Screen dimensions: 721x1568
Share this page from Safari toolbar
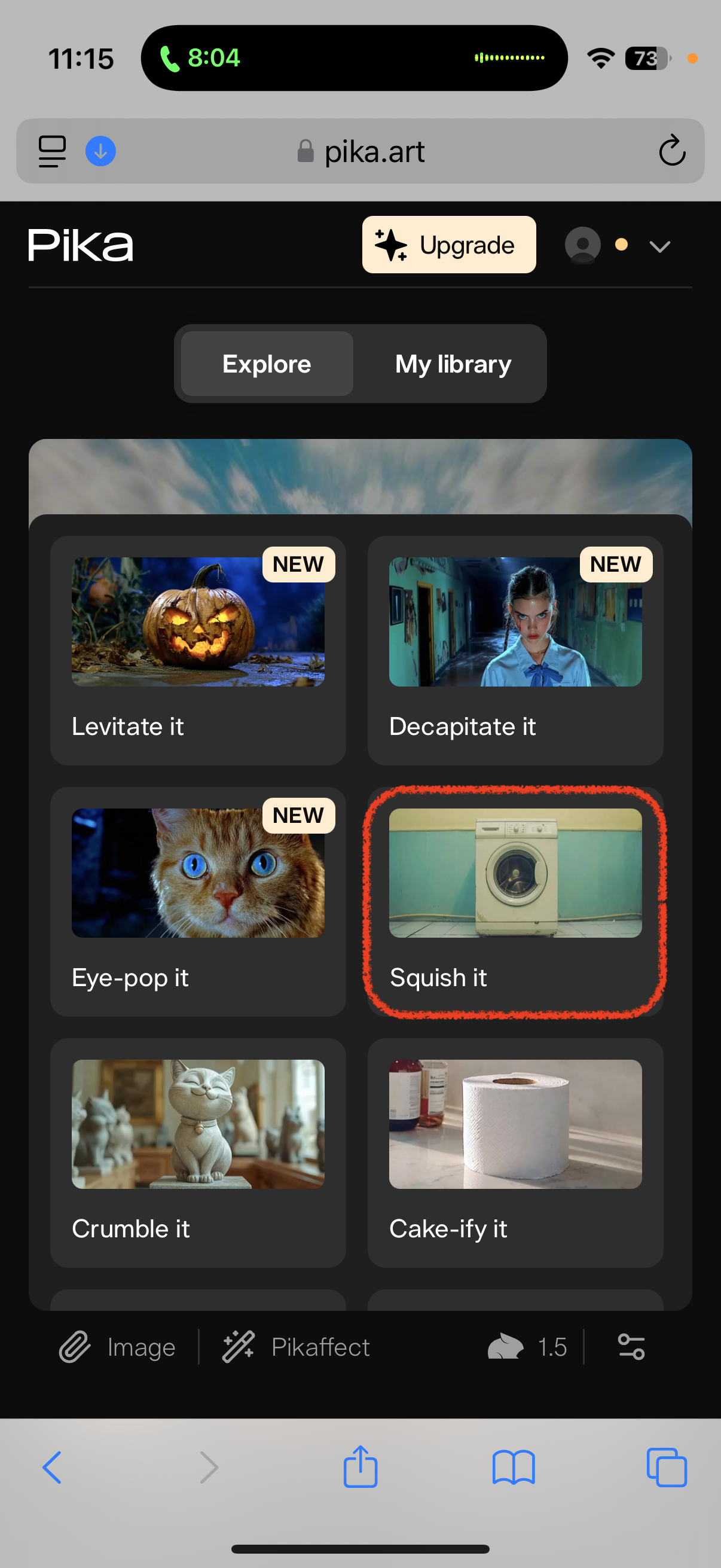point(360,1468)
